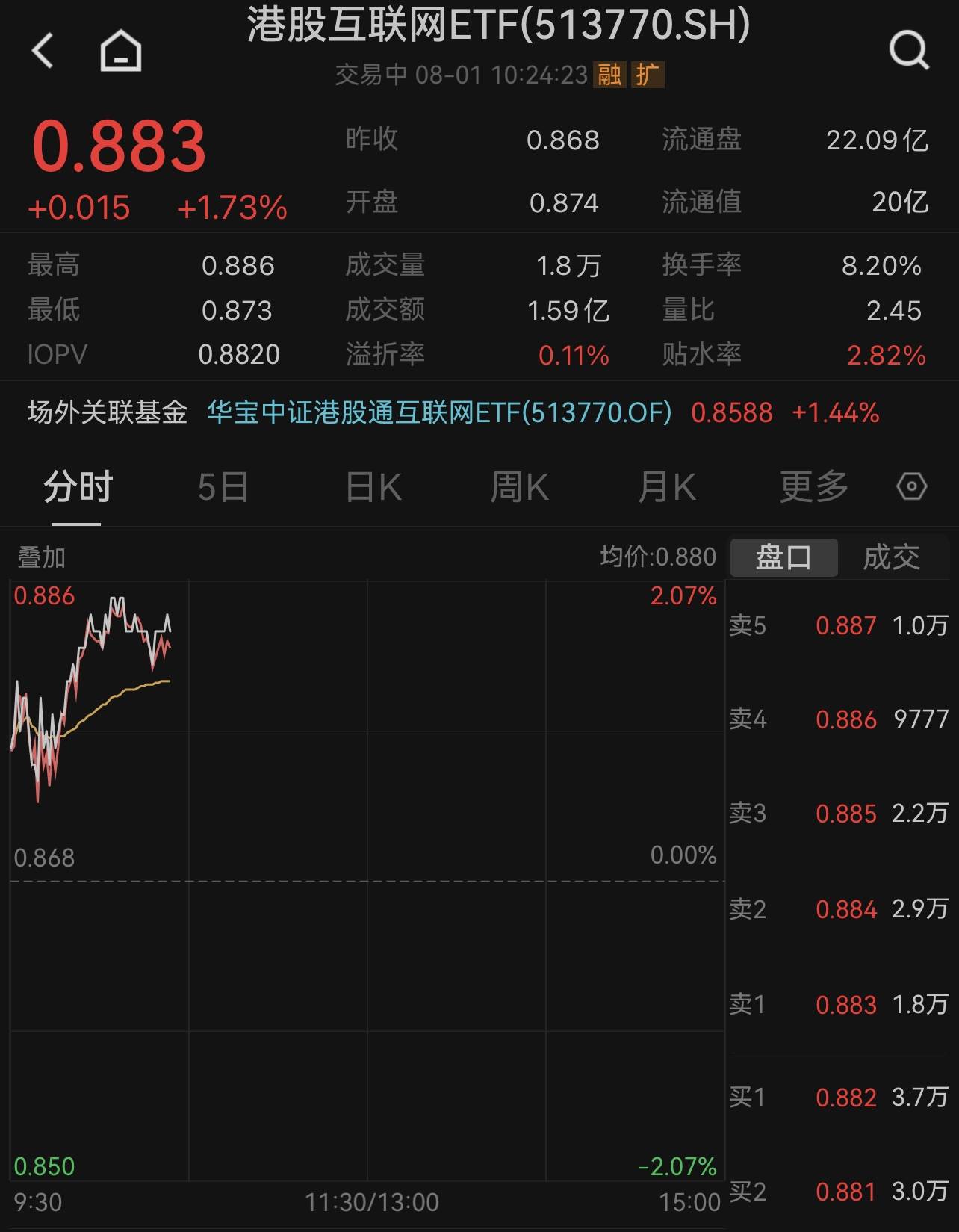Viewport: 959px width, 1232px height.
Task: Open the home screen icon
Action: [x=120, y=51]
